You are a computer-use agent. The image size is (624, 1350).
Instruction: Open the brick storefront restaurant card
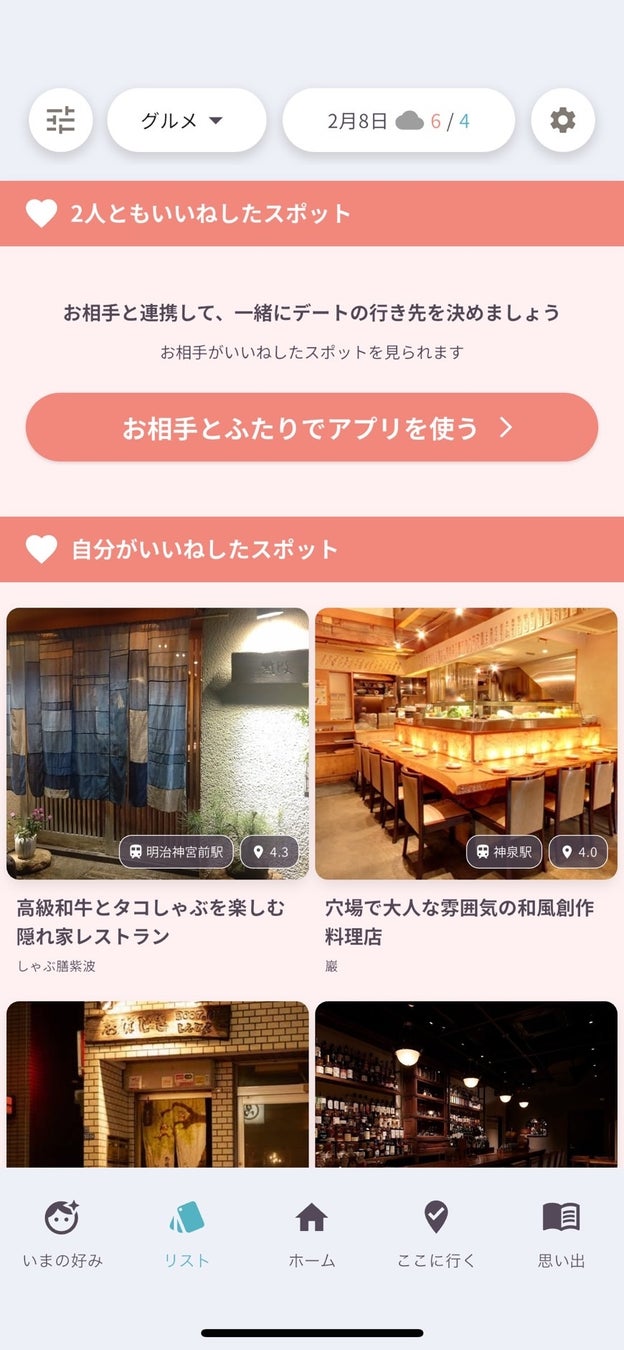[x=158, y=1084]
